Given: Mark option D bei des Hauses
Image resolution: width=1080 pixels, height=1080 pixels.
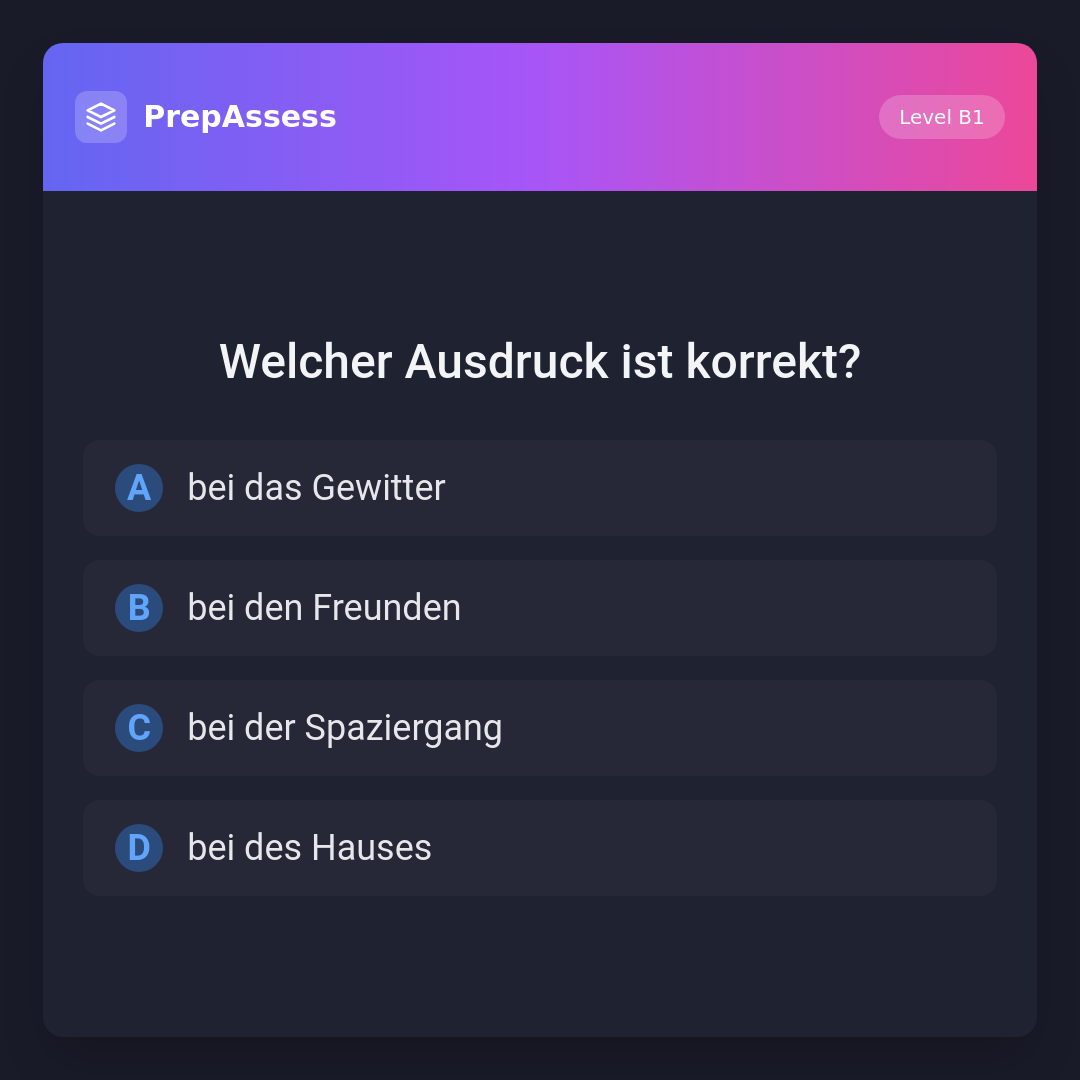Looking at the screenshot, I should pos(540,848).
